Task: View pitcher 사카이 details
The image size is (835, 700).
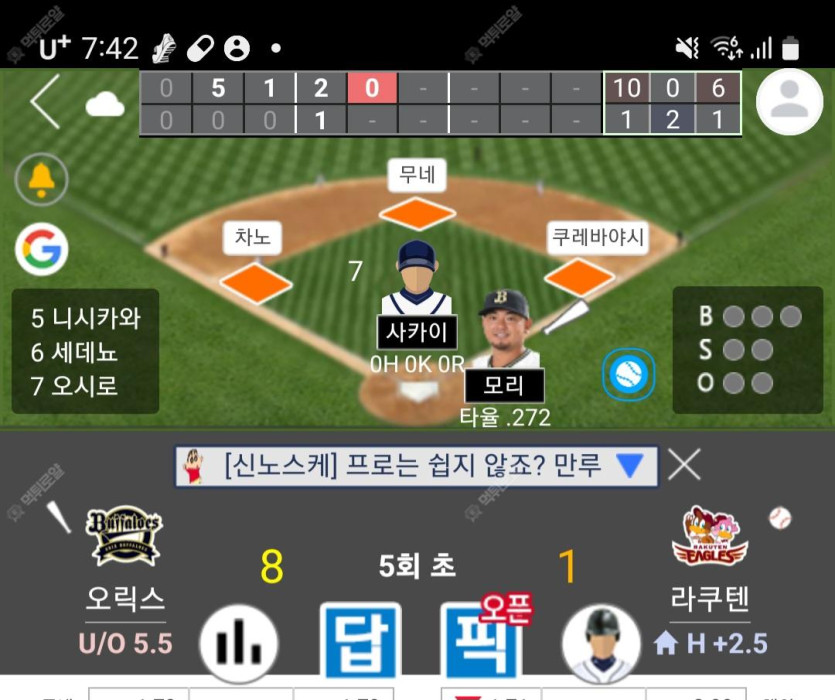Action: point(416,332)
